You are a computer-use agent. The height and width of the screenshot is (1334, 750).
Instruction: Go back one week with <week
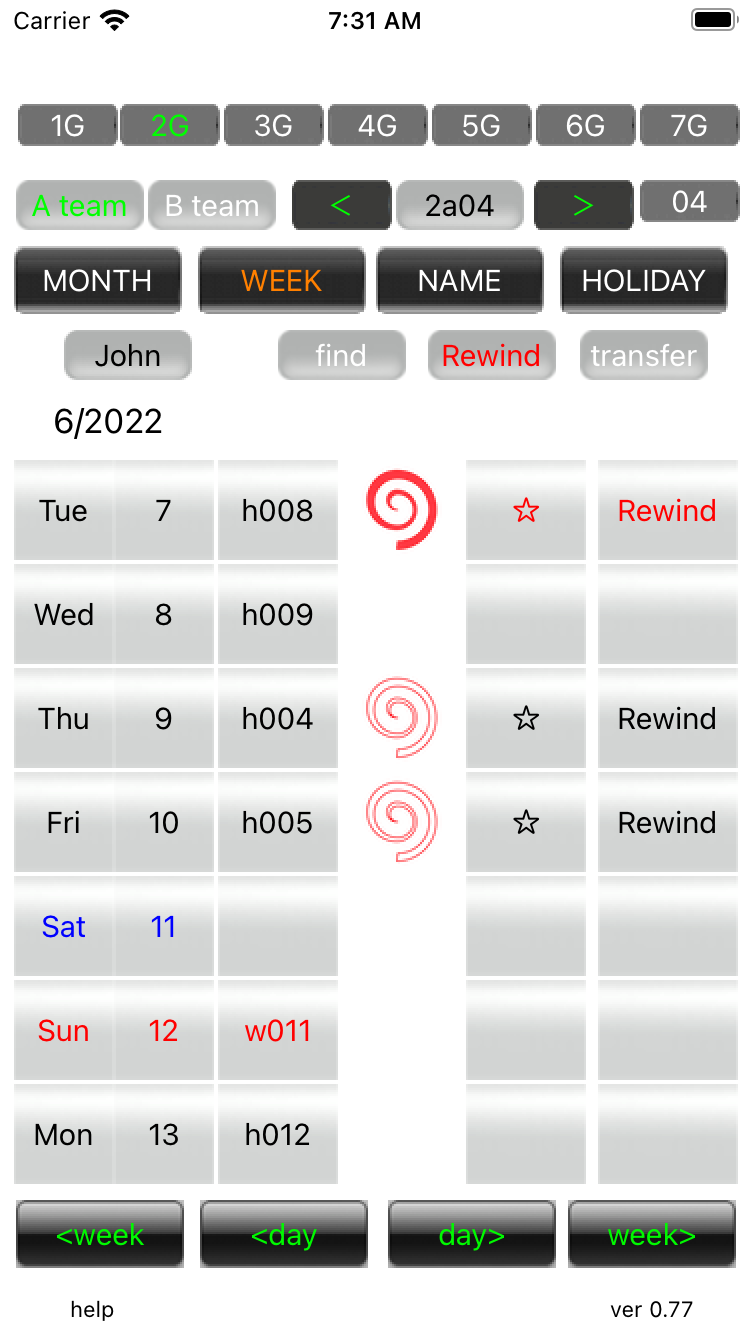click(x=100, y=1235)
